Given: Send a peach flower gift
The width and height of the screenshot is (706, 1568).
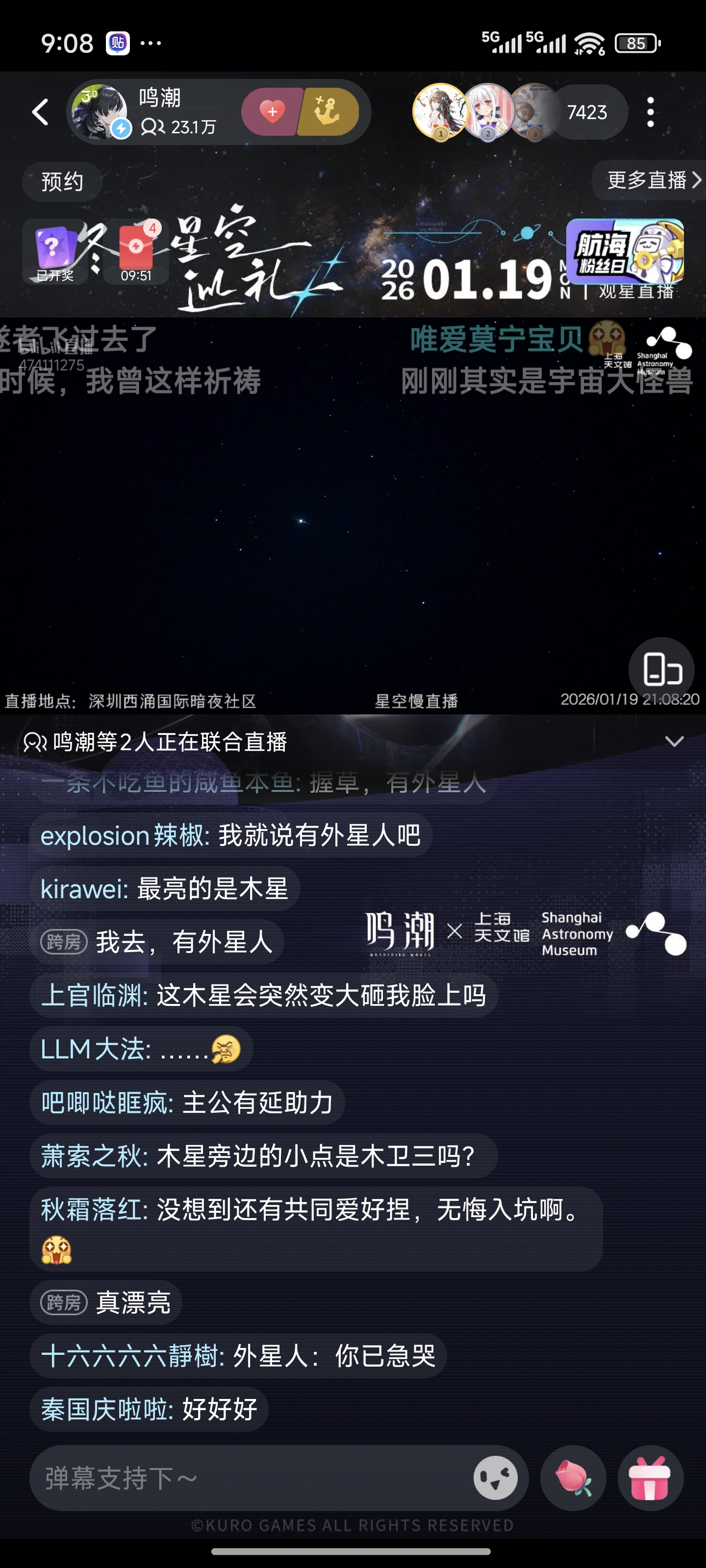Looking at the screenshot, I should click(x=573, y=1478).
